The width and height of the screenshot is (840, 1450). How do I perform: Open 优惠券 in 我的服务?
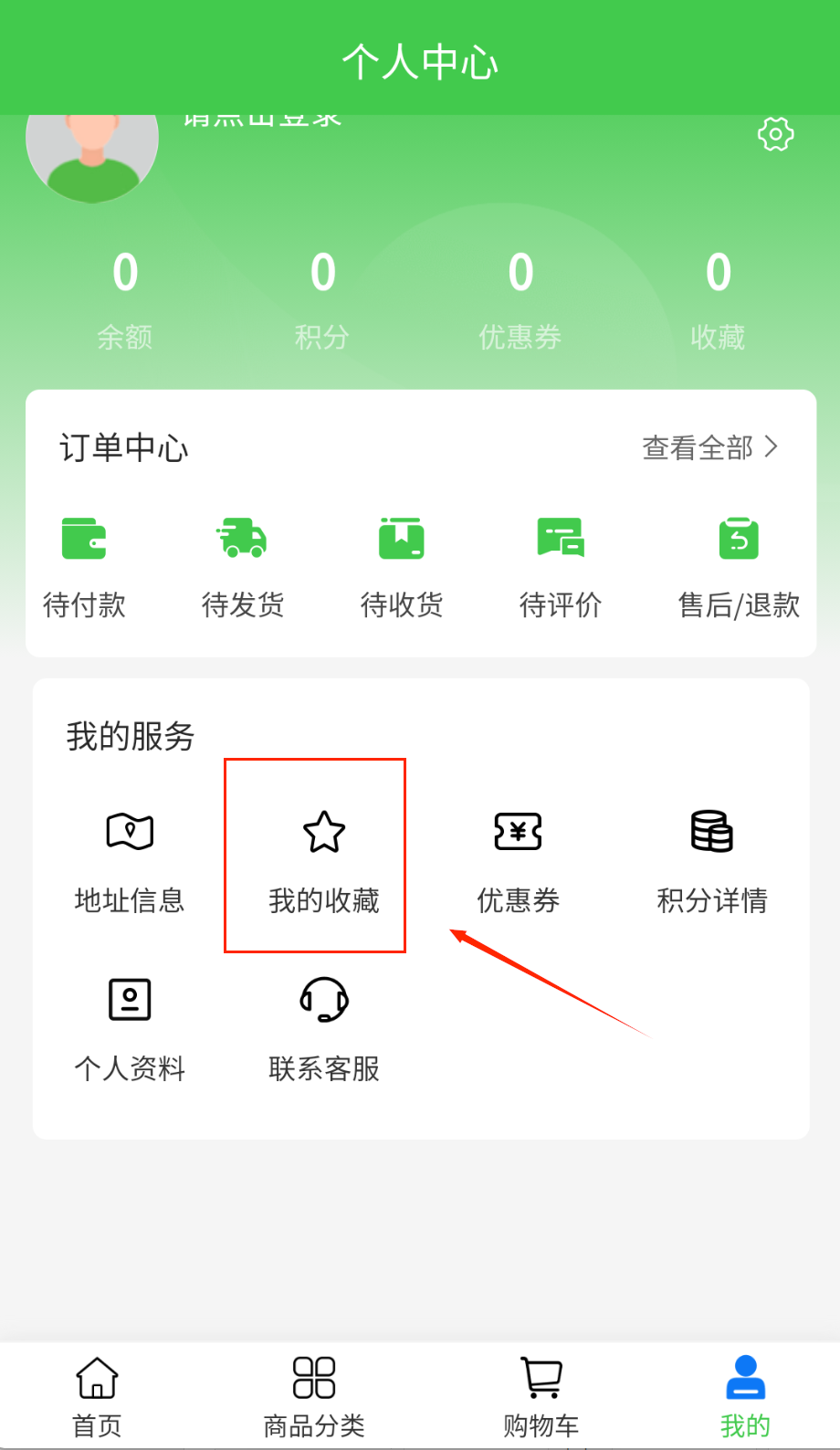[518, 860]
